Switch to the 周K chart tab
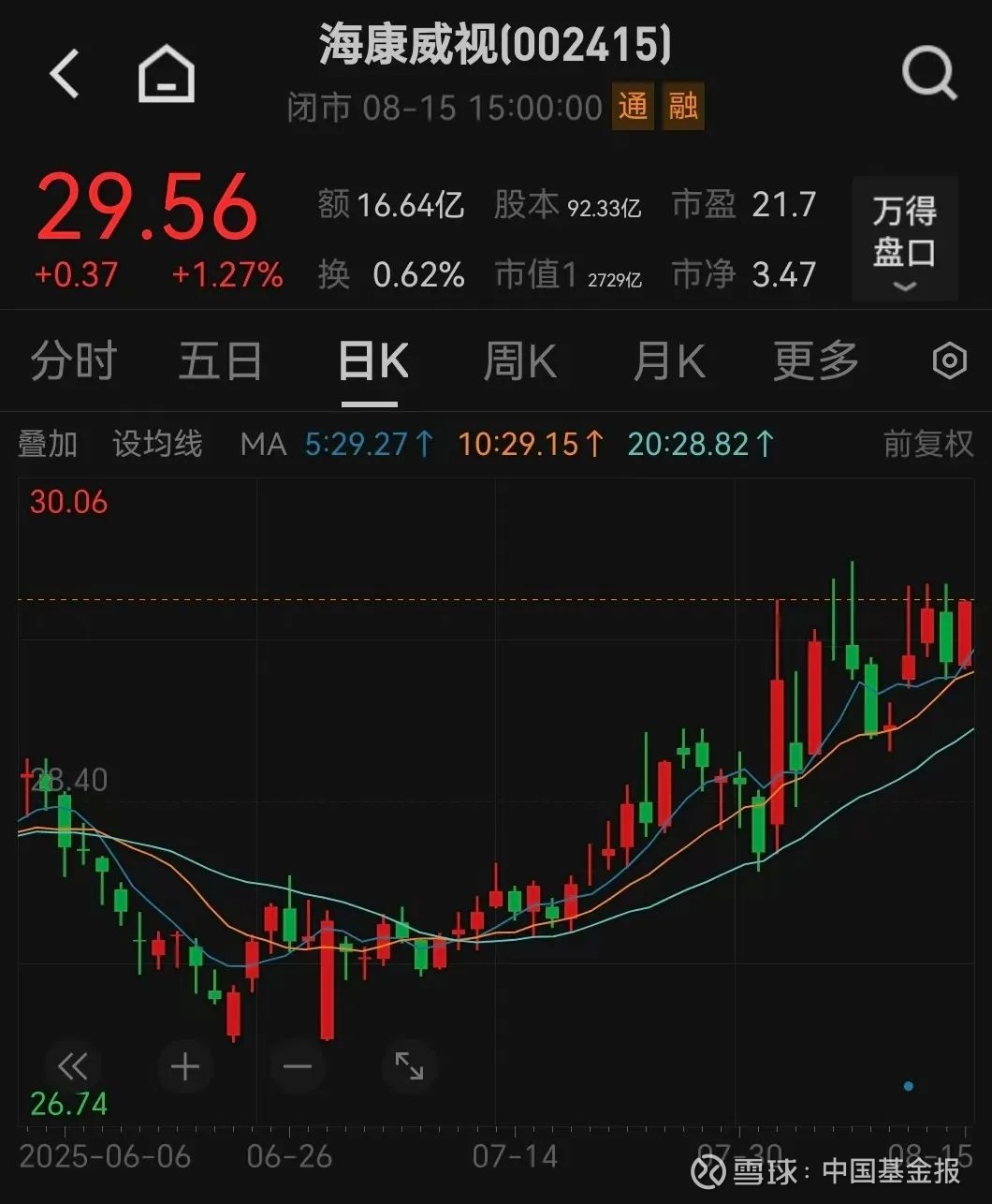The image size is (992, 1204). coord(519,361)
